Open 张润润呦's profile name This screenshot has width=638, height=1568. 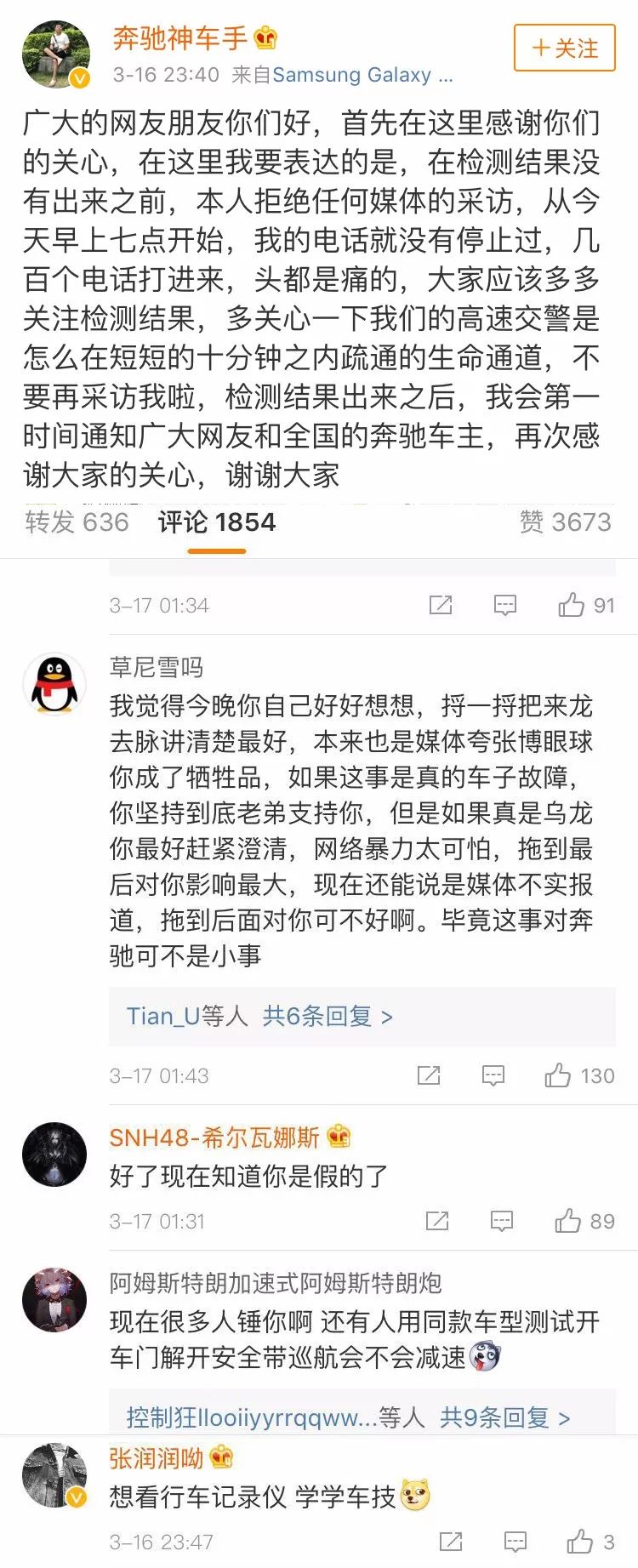point(157,1458)
